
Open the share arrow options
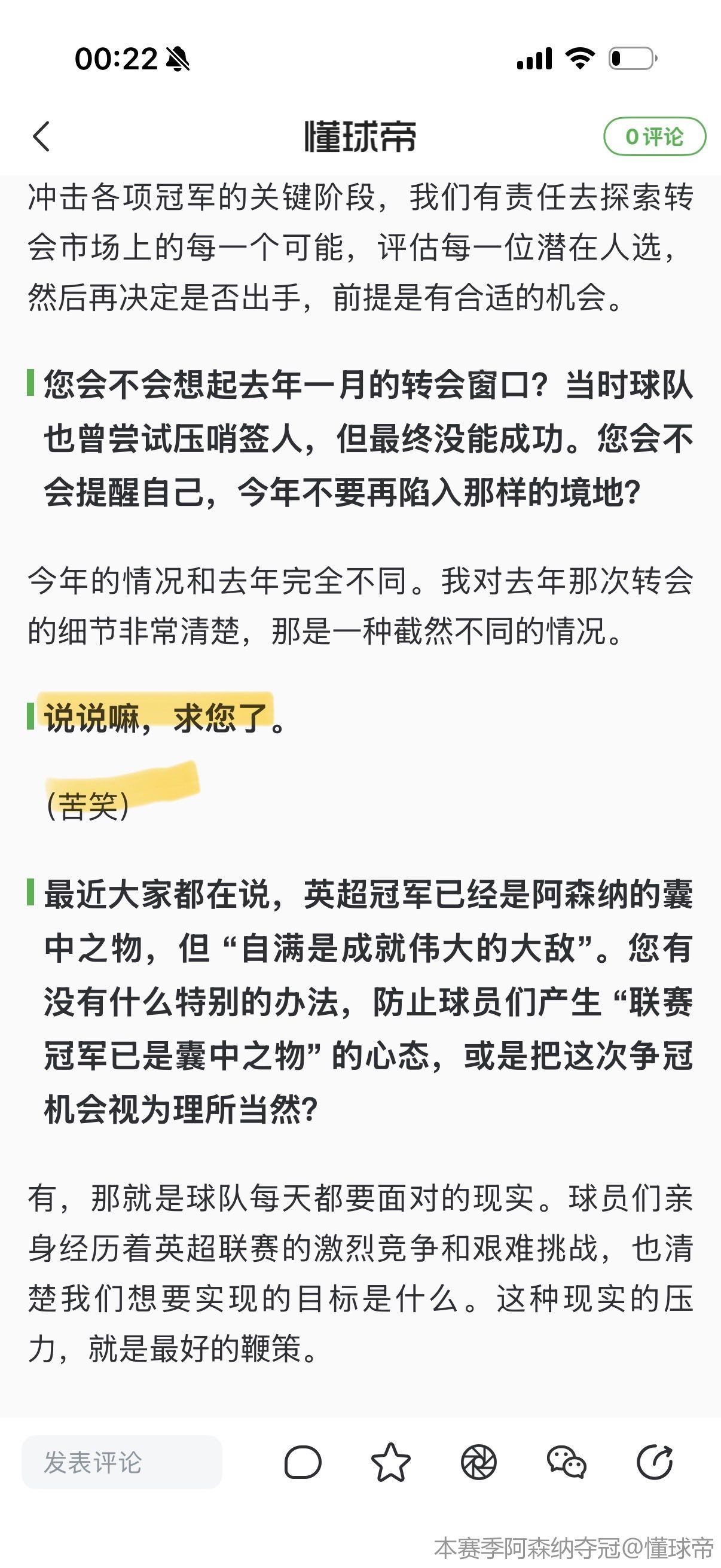tap(654, 1462)
